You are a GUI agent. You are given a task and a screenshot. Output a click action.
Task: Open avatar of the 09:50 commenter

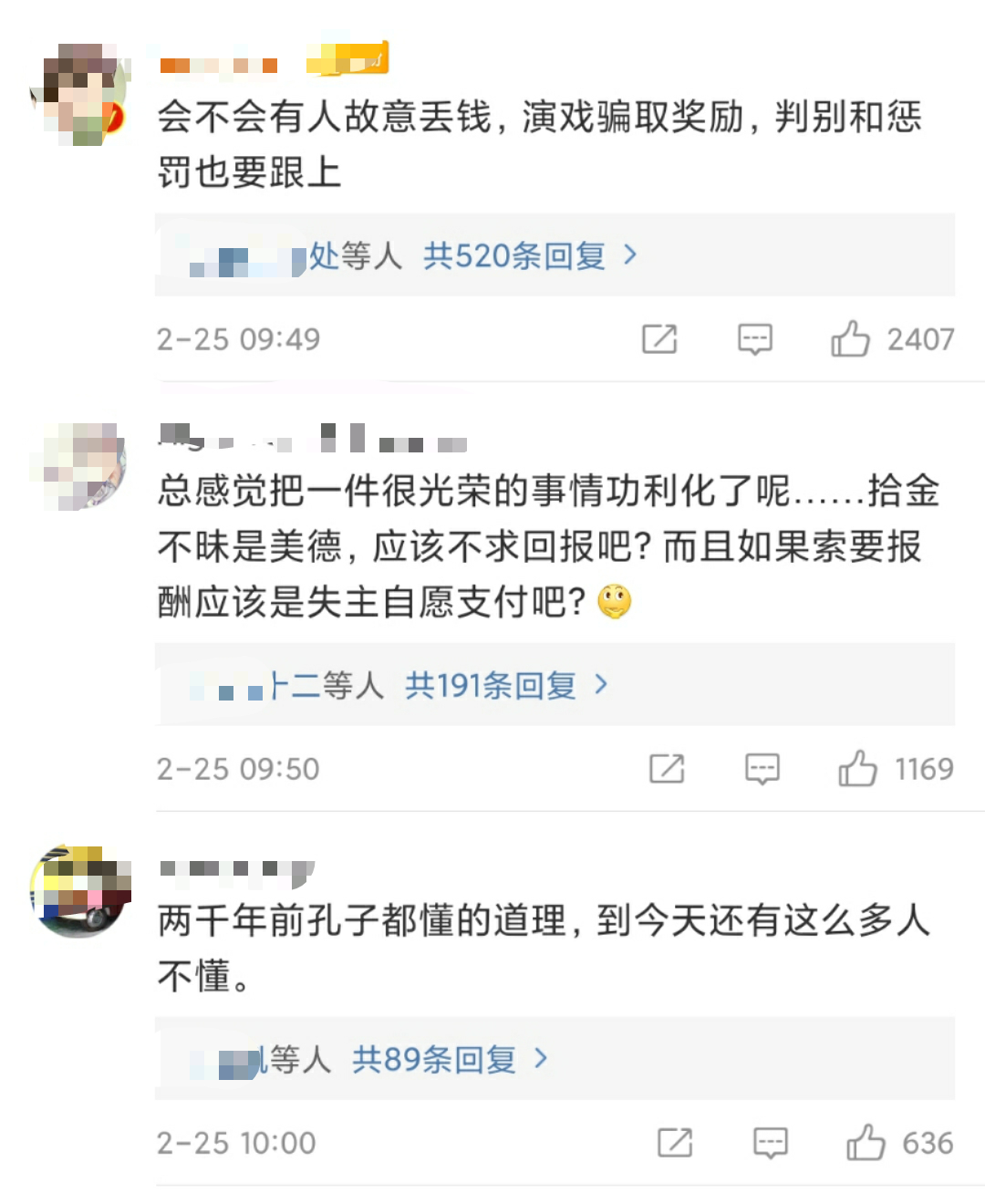click(x=82, y=467)
